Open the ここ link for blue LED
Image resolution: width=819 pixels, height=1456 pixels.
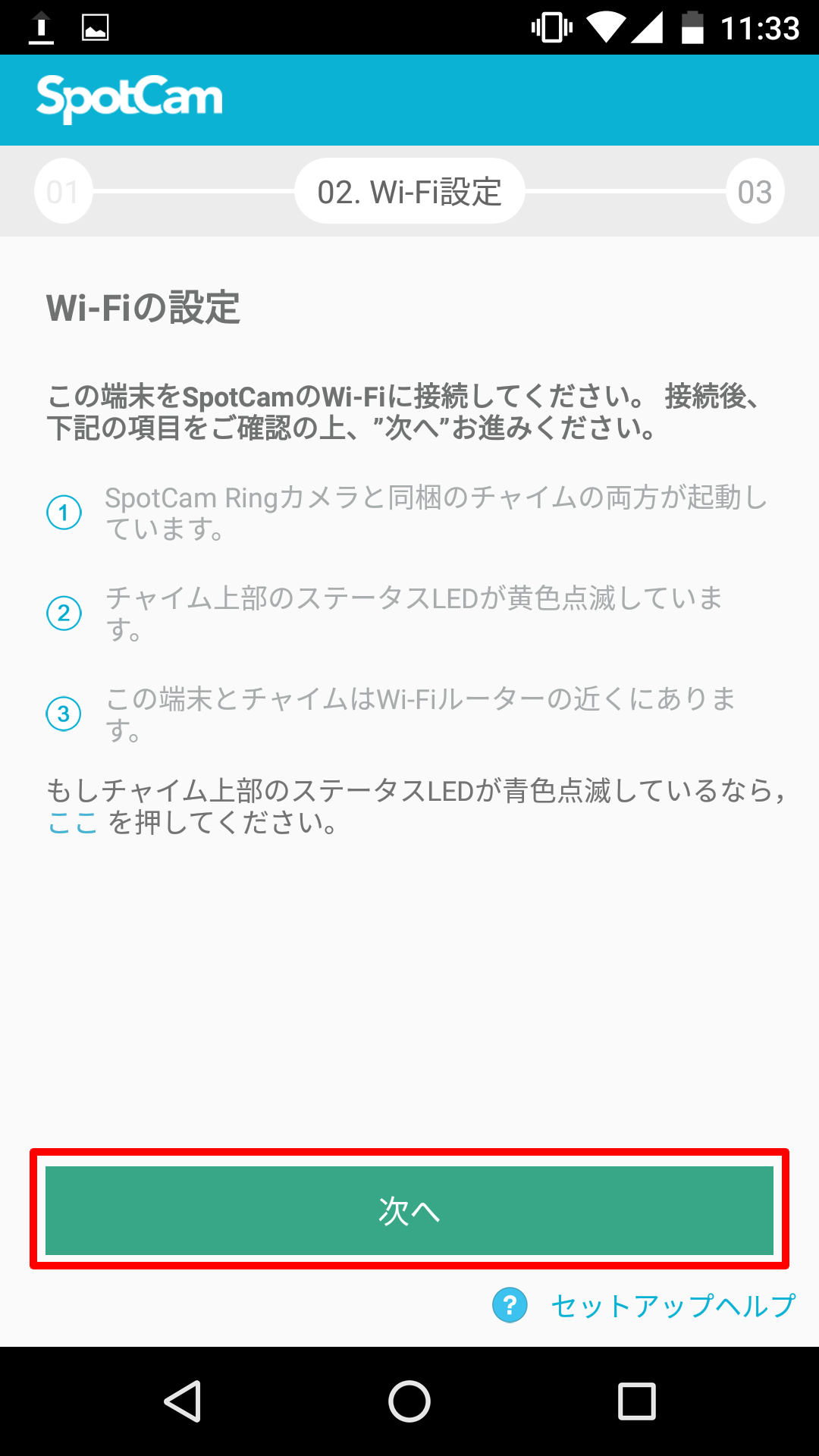pyautogui.click(x=73, y=823)
